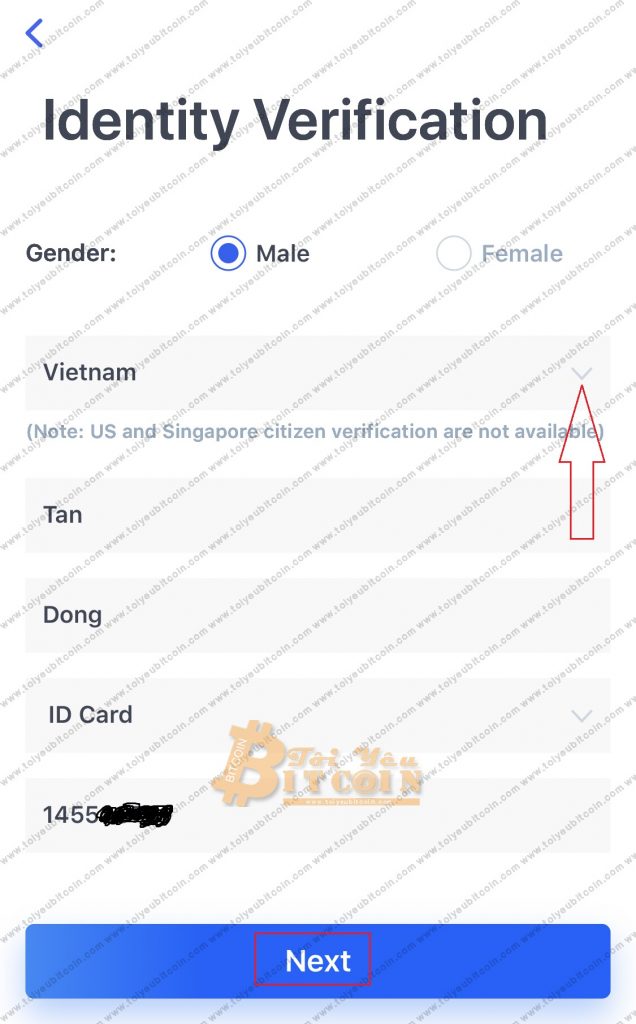Select Male gender option
The width and height of the screenshot is (636, 1024).
230,253
